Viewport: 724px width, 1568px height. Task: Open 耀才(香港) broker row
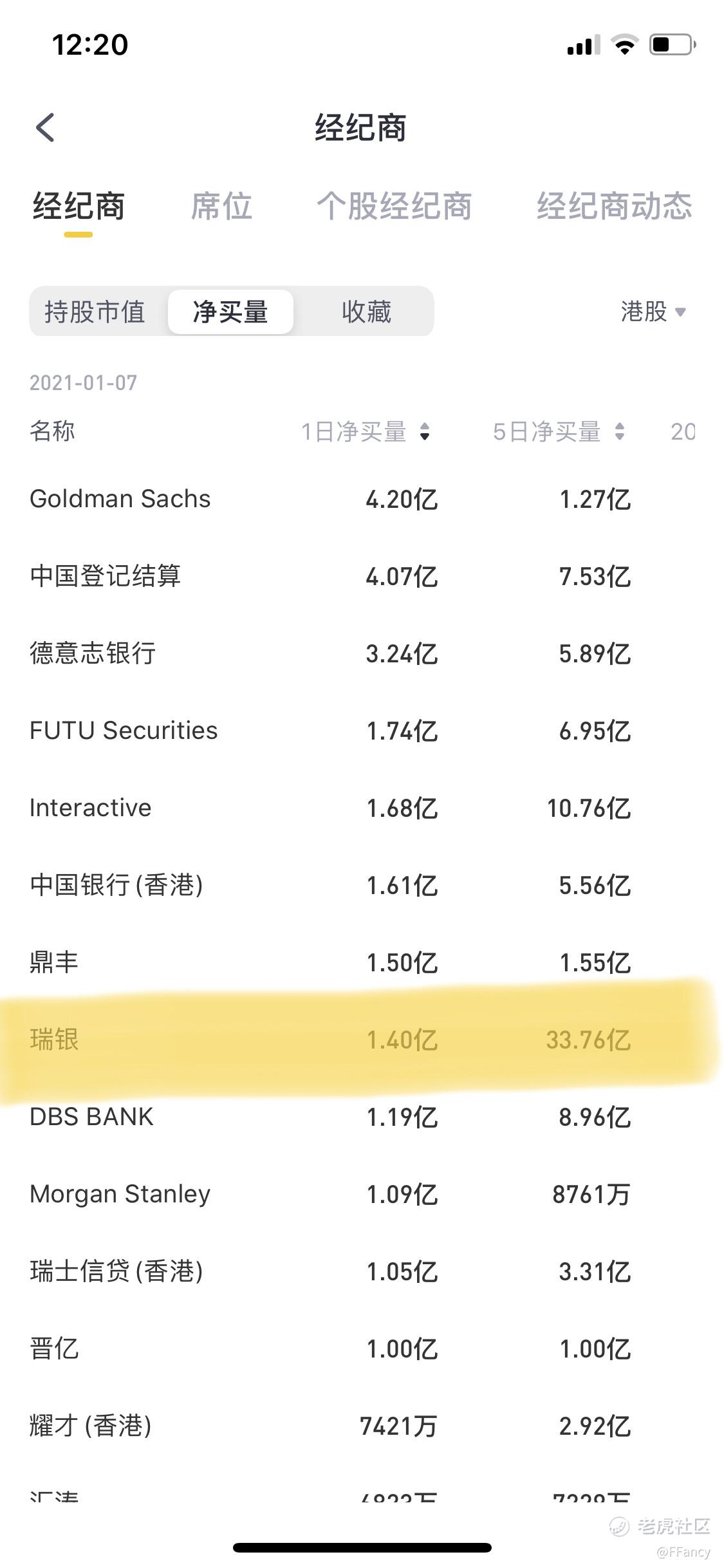(x=362, y=1426)
